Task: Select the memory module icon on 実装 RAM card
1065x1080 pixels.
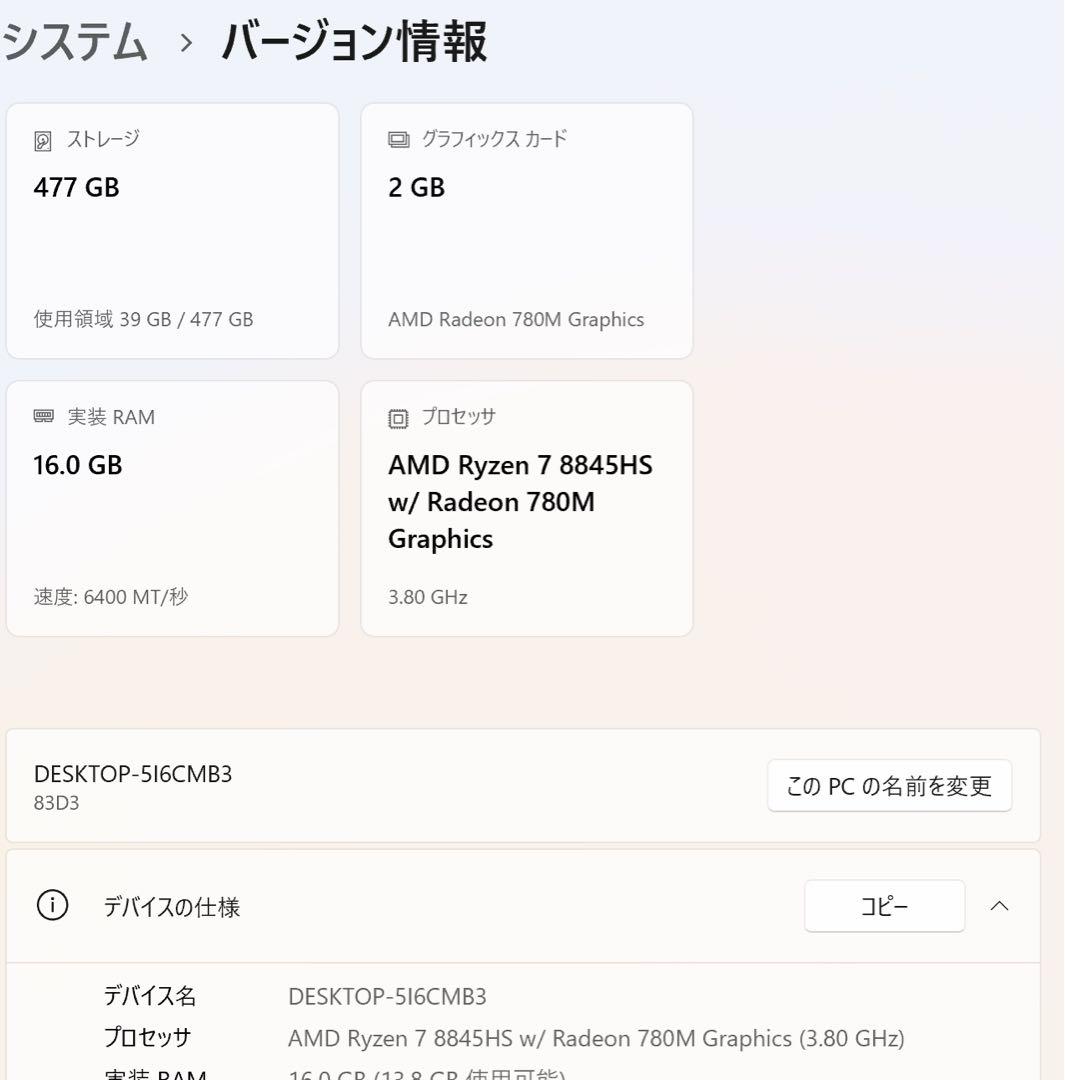Action: point(42,418)
